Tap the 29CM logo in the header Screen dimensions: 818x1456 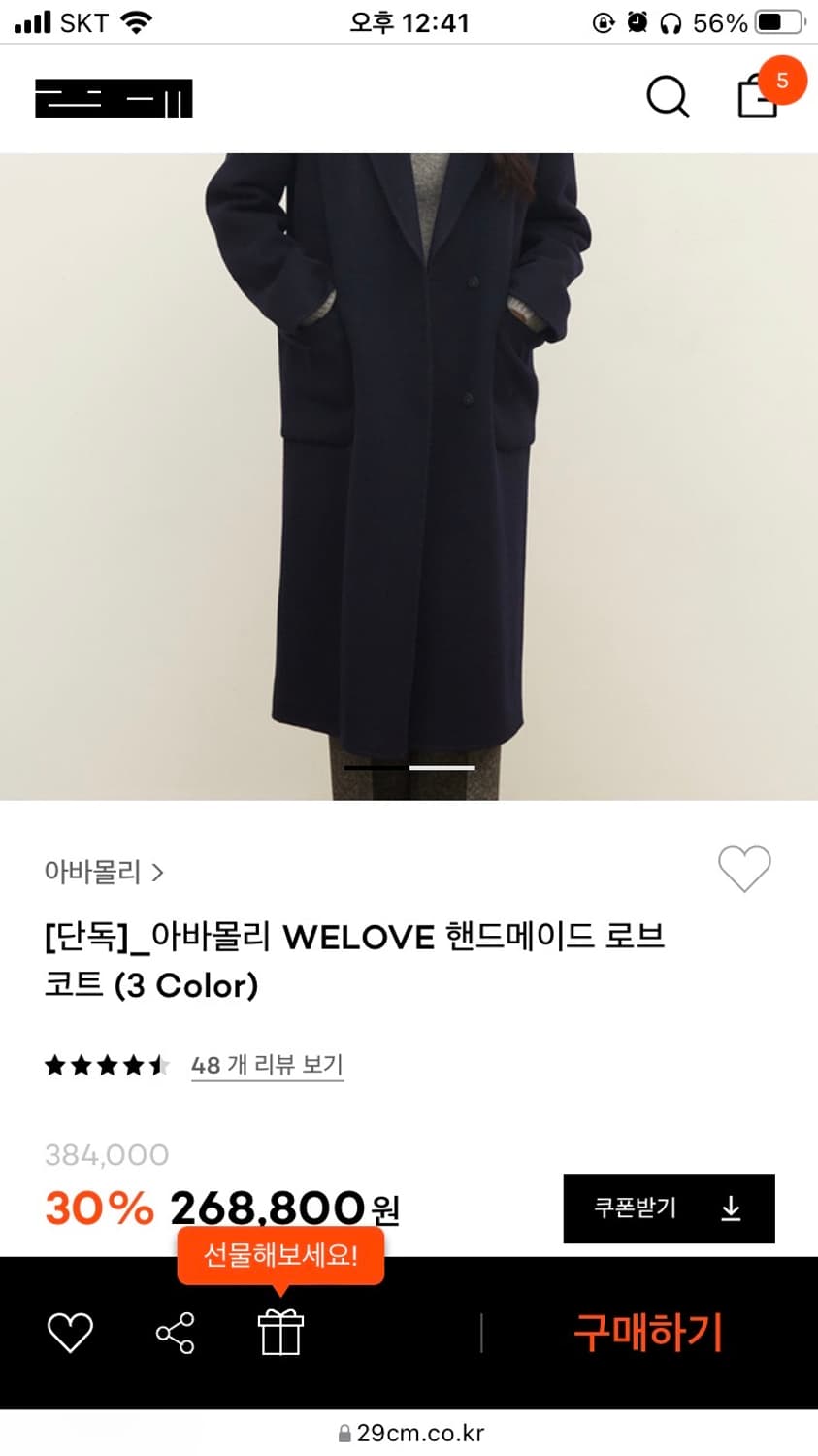pos(113,98)
